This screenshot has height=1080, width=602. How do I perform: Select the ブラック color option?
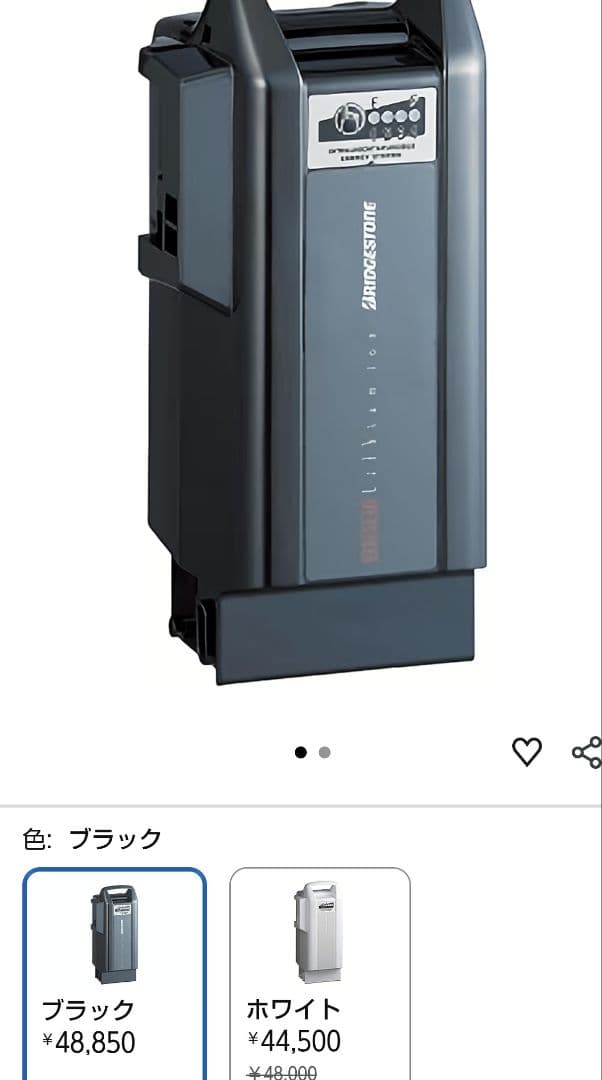(x=115, y=970)
